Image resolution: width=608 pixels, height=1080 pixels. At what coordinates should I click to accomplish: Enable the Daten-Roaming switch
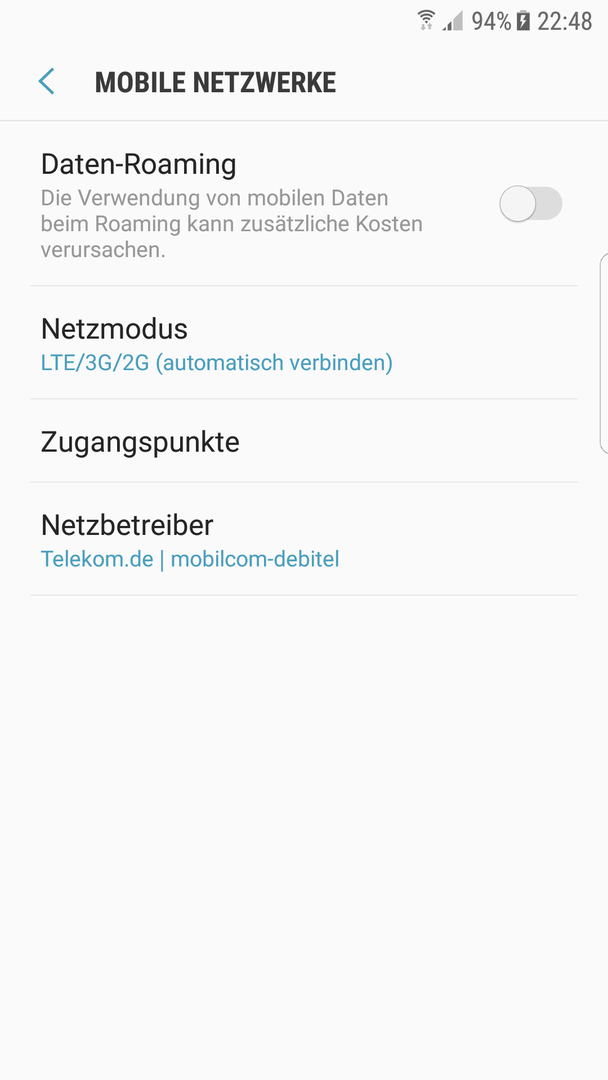point(531,204)
